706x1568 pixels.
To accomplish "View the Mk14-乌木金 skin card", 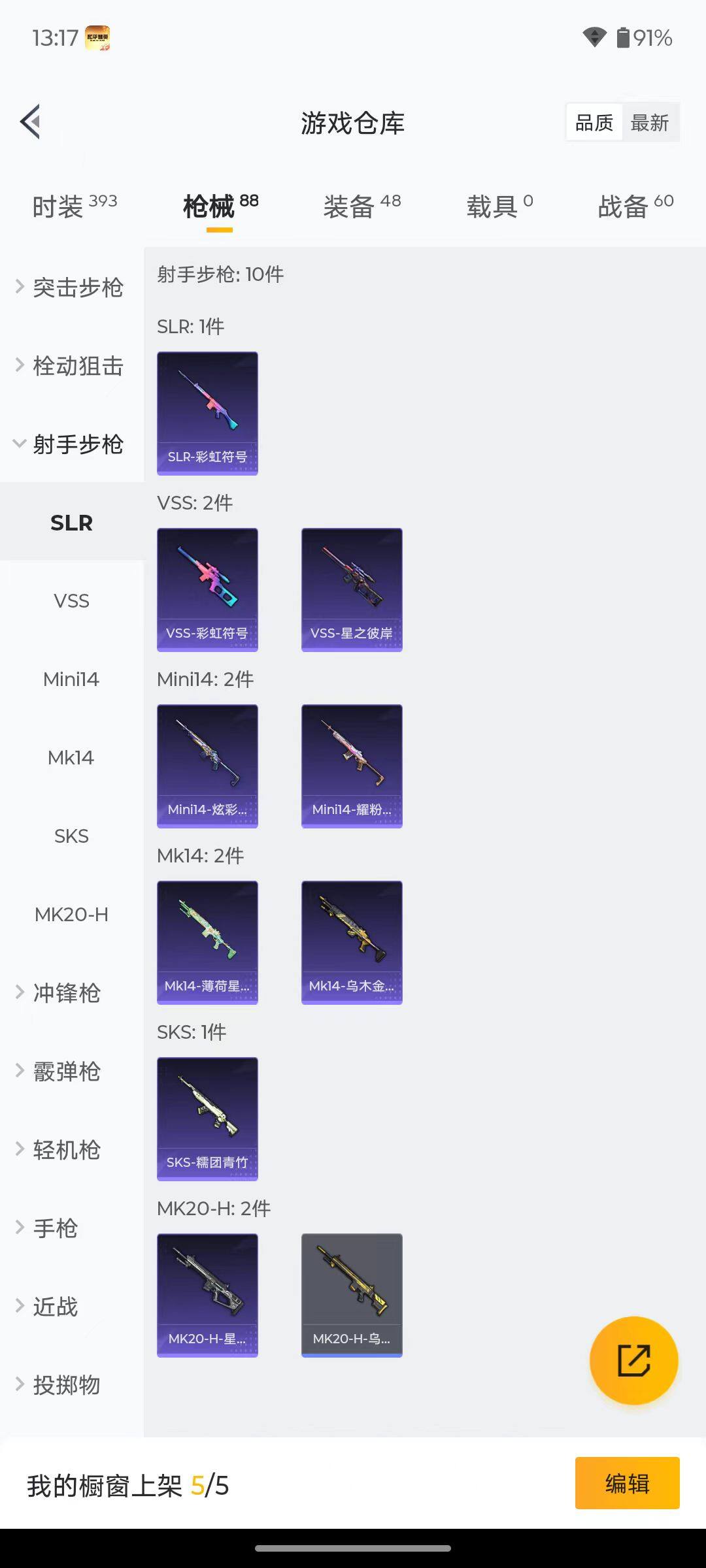I will click(352, 942).
